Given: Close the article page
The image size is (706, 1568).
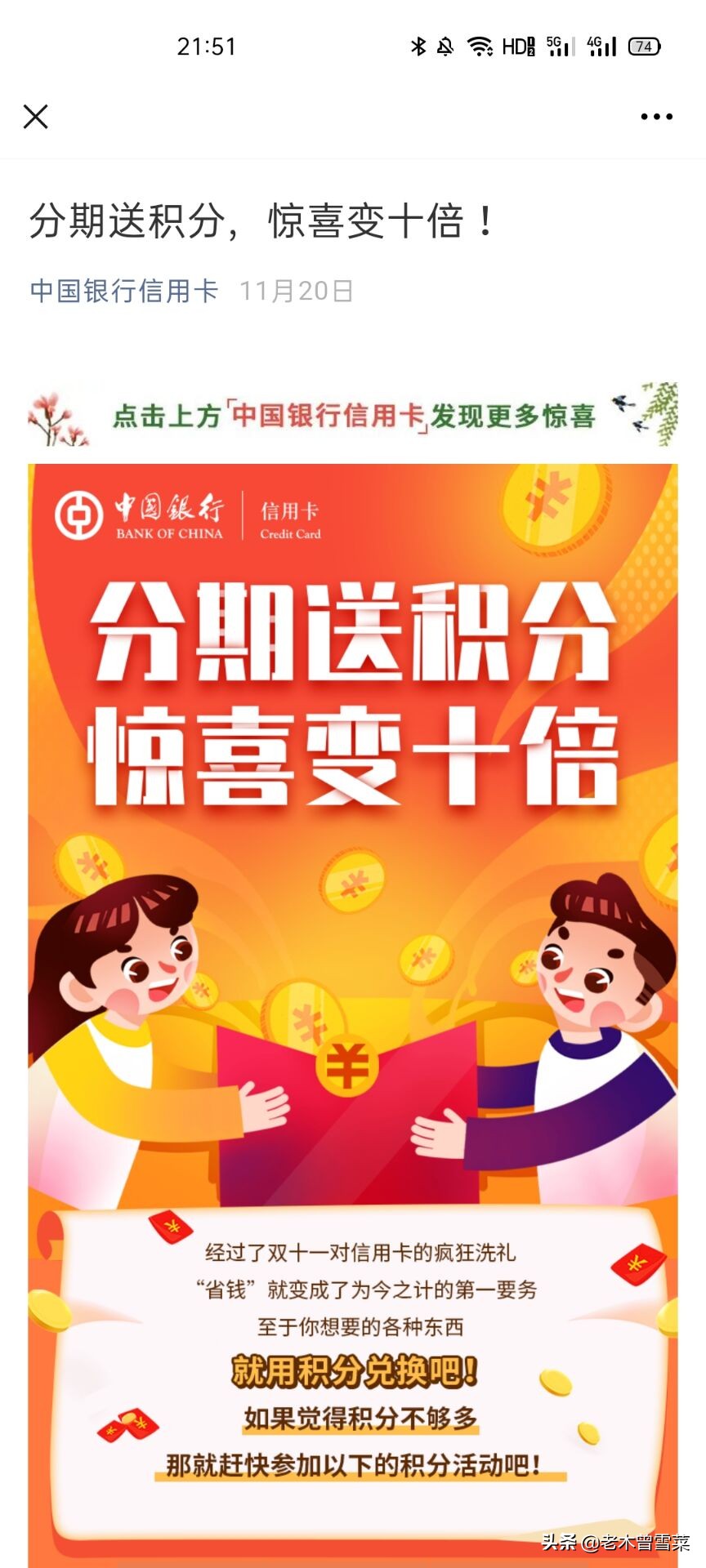Looking at the screenshot, I should (36, 117).
